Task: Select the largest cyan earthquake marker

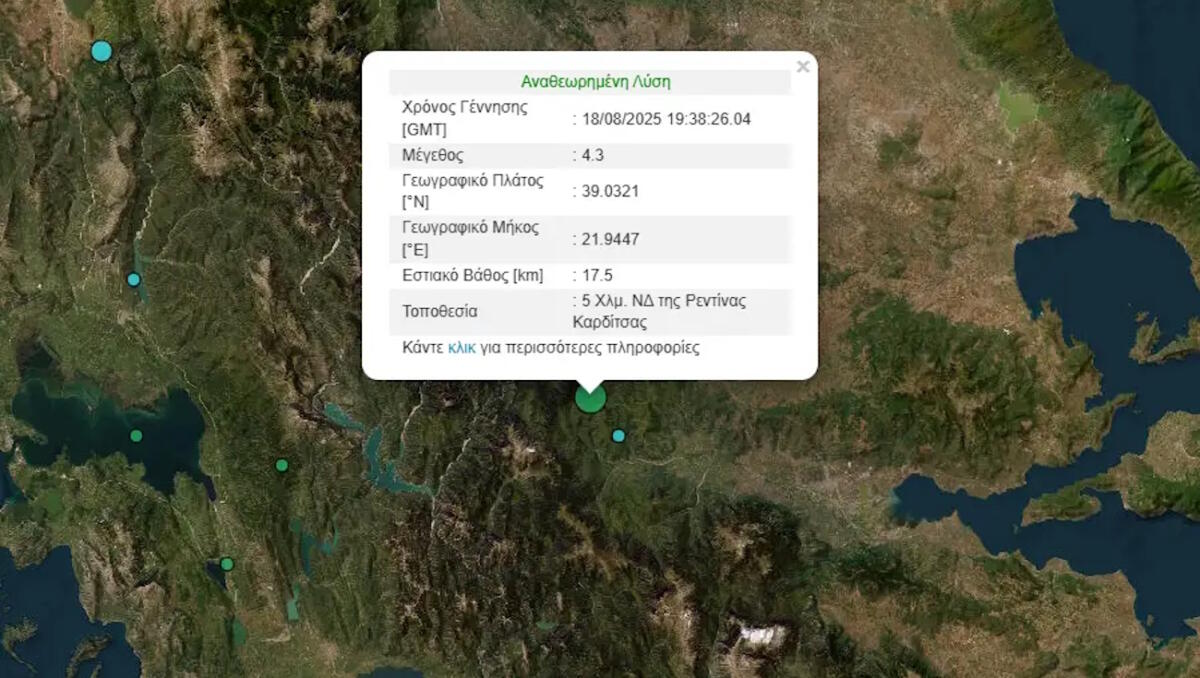Action: click(101, 51)
